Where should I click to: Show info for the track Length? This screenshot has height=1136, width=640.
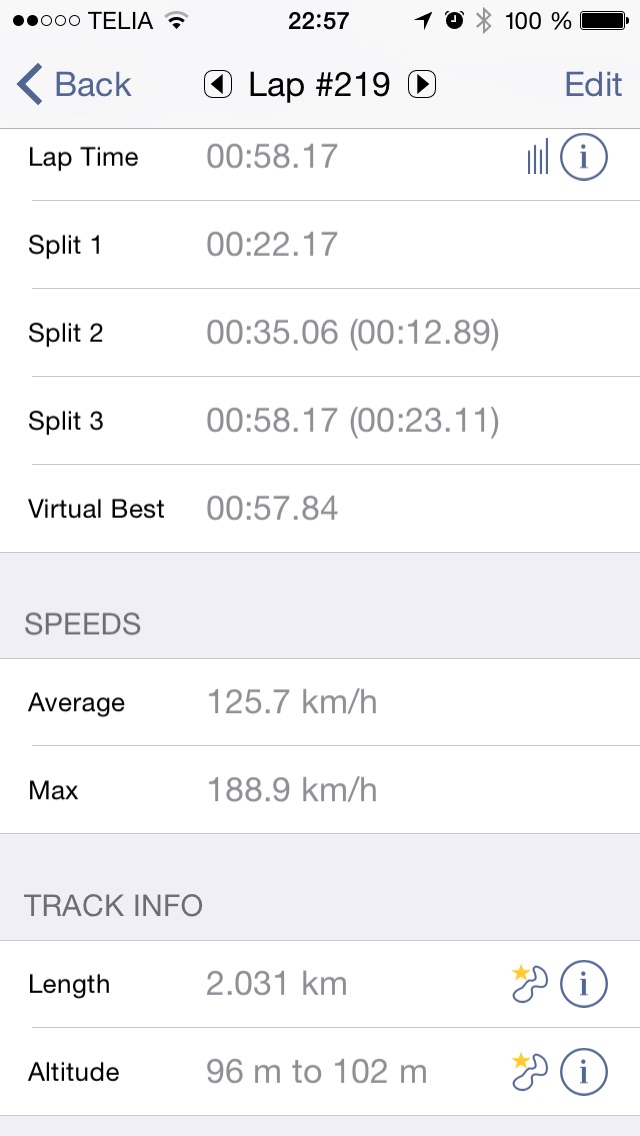(583, 984)
